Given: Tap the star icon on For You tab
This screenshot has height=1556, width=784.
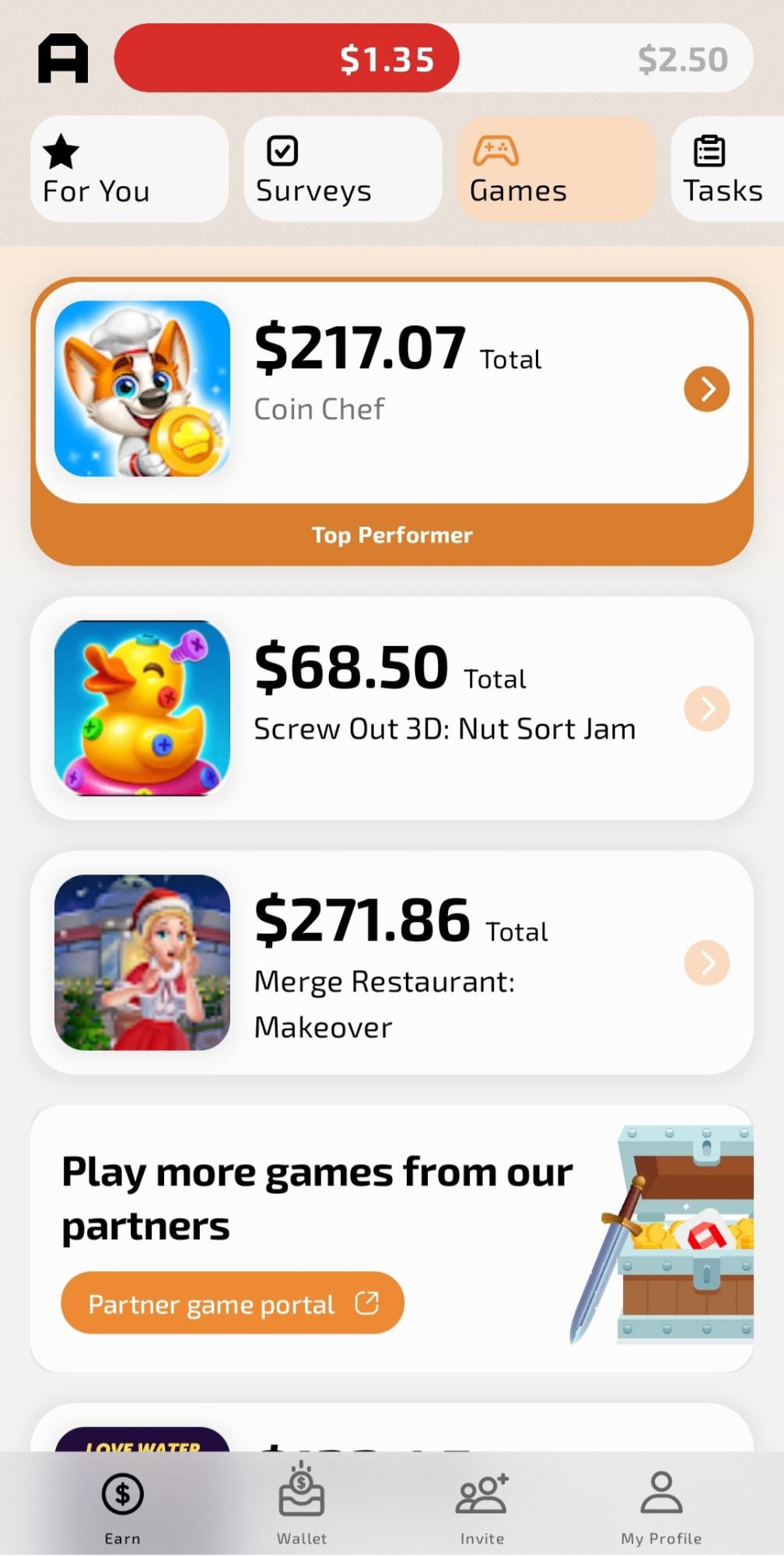Looking at the screenshot, I should click(x=61, y=152).
